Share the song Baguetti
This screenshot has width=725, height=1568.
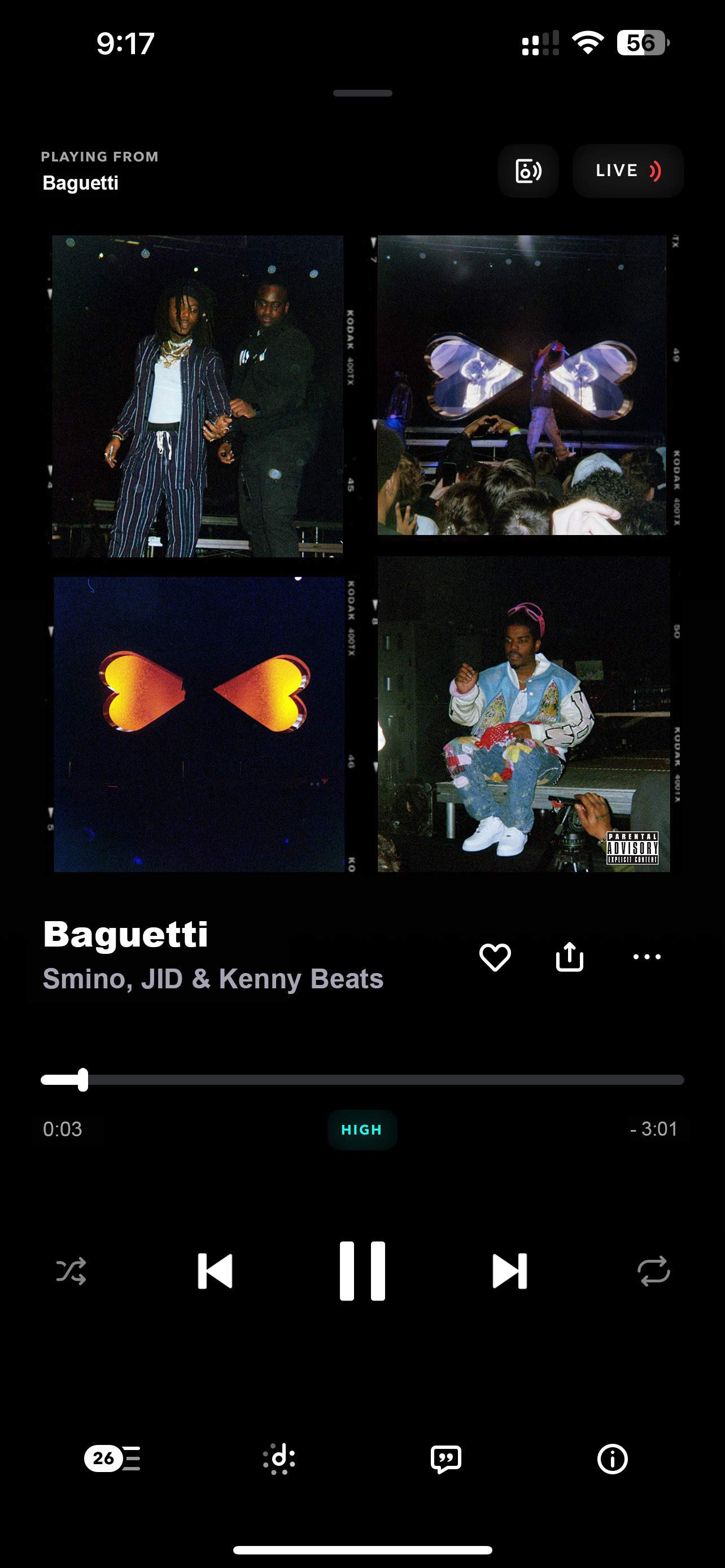(569, 957)
